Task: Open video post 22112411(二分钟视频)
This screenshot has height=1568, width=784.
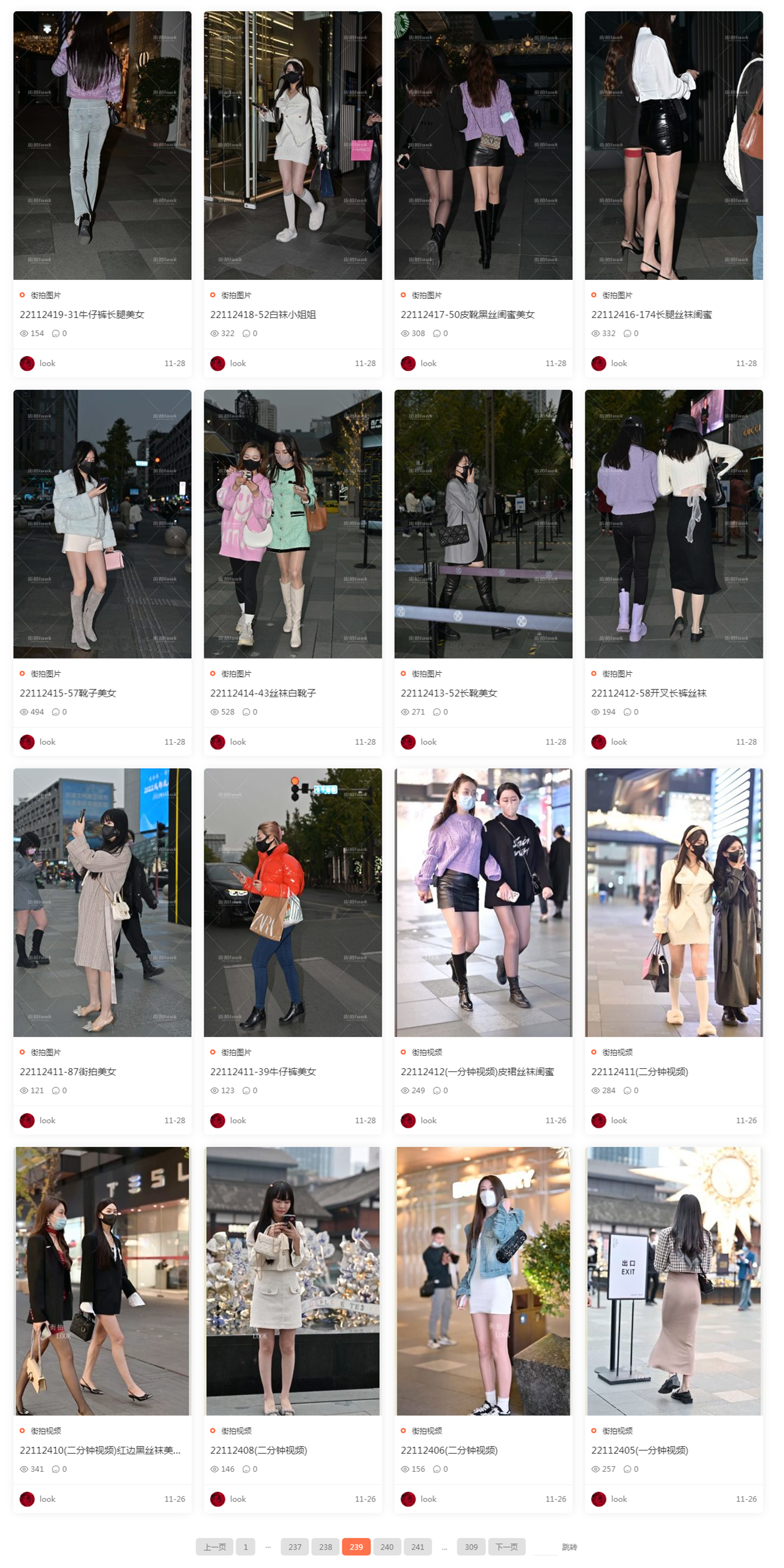Action: pos(640,1071)
